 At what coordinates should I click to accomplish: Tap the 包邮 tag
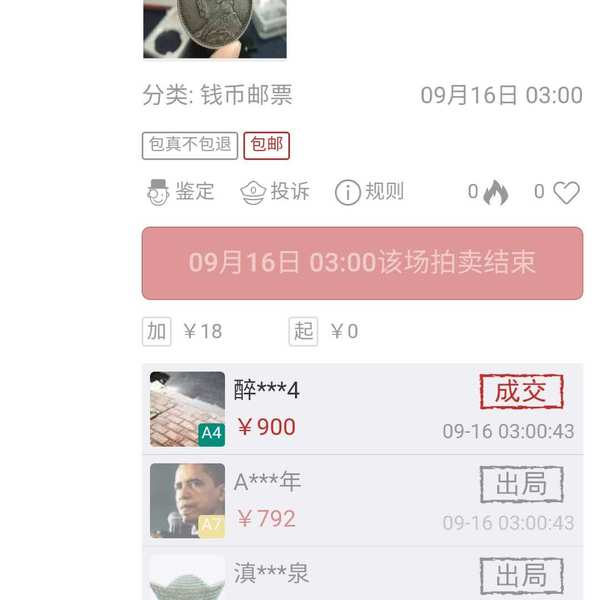[x=266, y=145]
